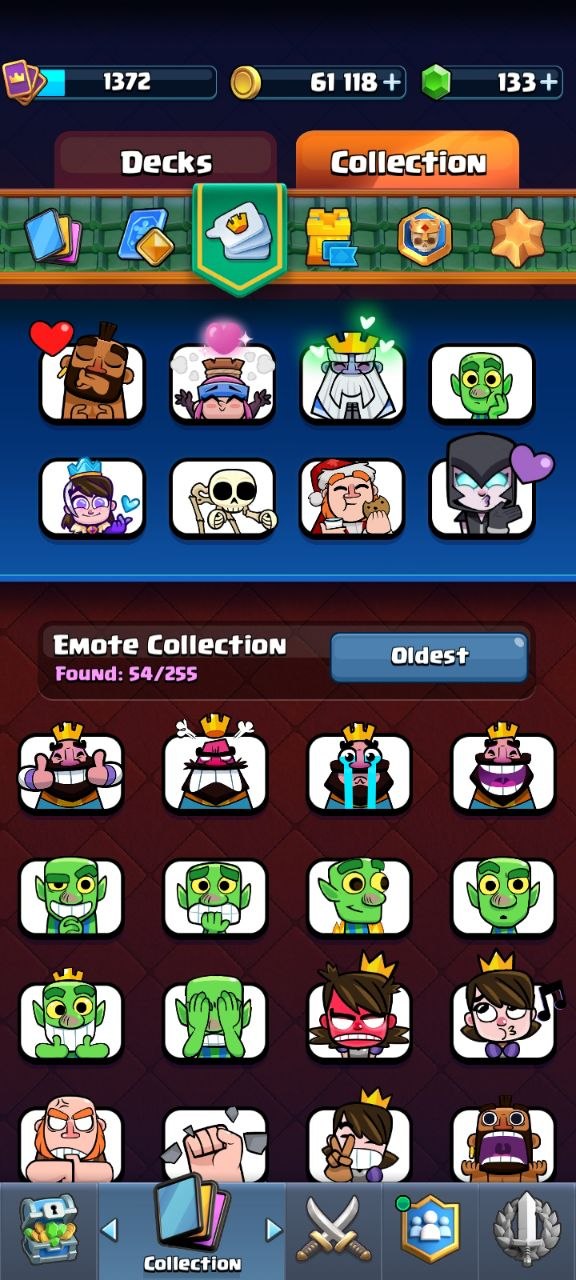Open the star sub-tab
This screenshot has width=576, height=1280.
[x=517, y=237]
